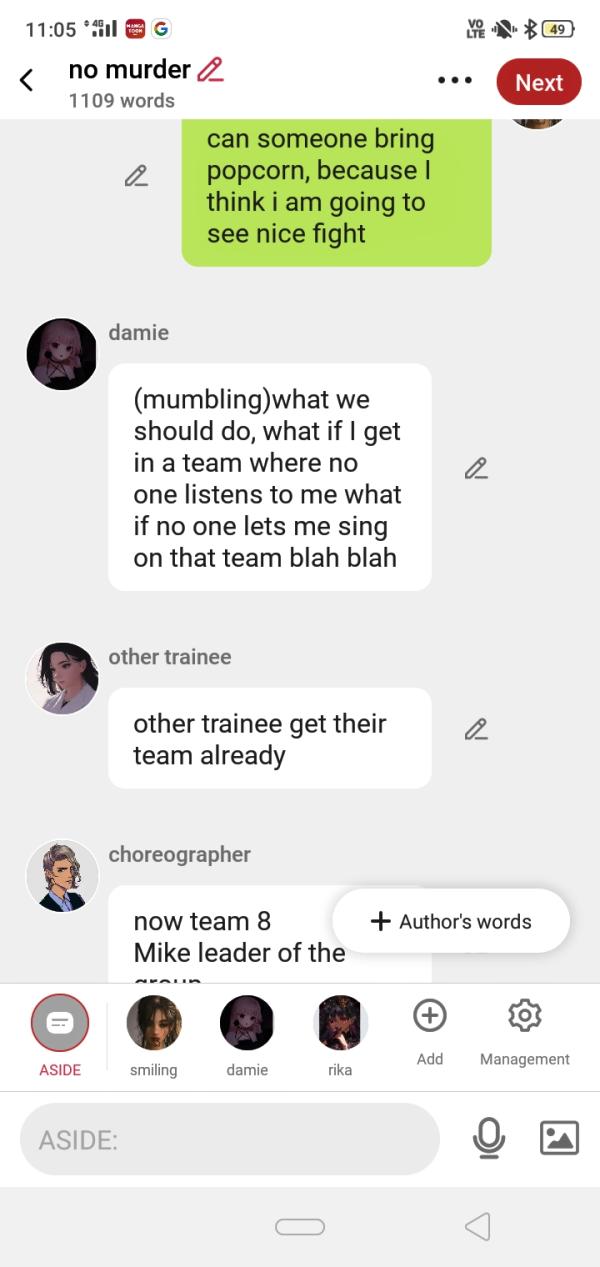Viewport: 600px width, 1267px height.
Task: Insert an image into the story
Action: [x=559, y=1138]
